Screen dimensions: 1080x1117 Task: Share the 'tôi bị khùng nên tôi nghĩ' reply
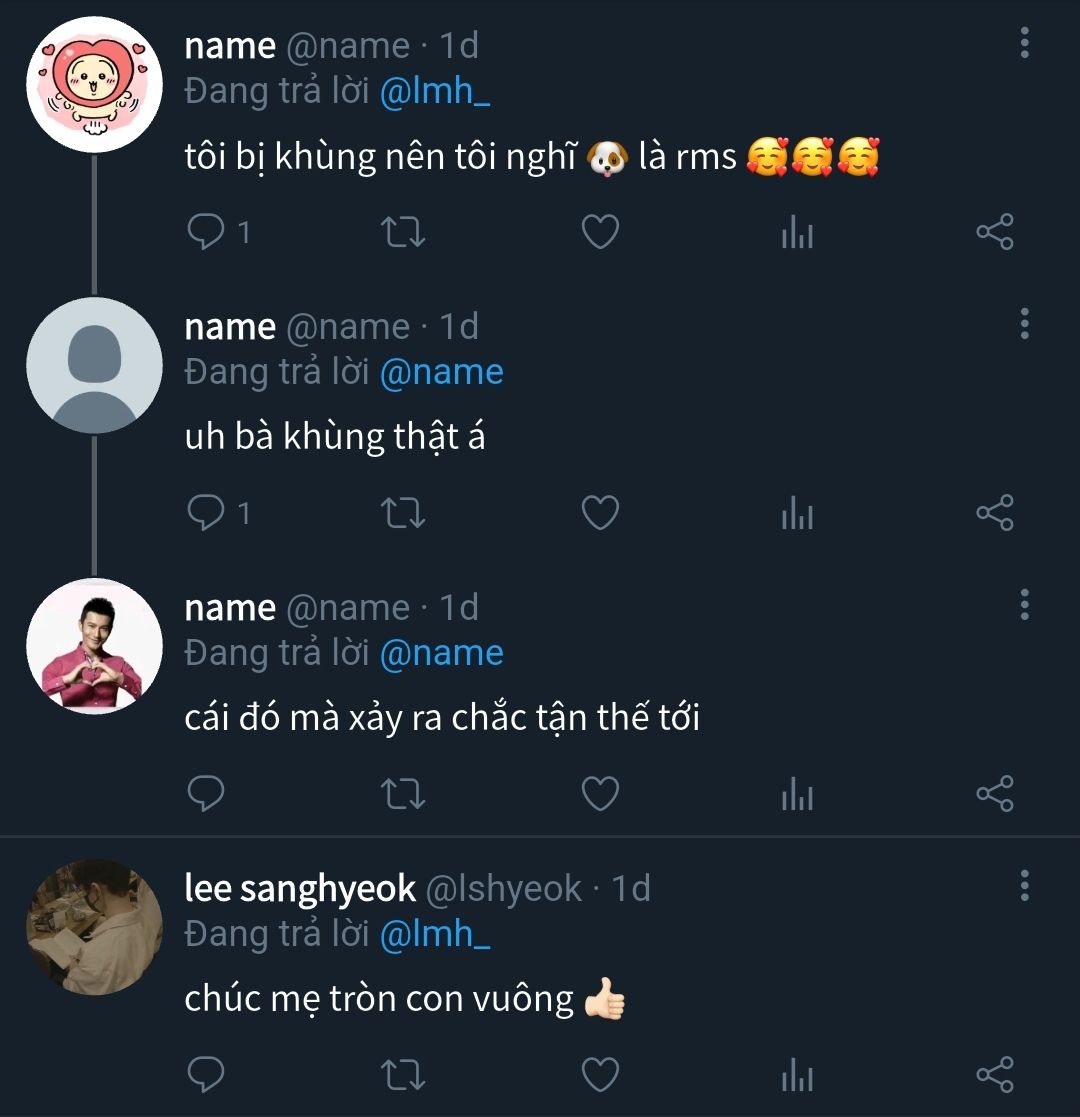(994, 232)
